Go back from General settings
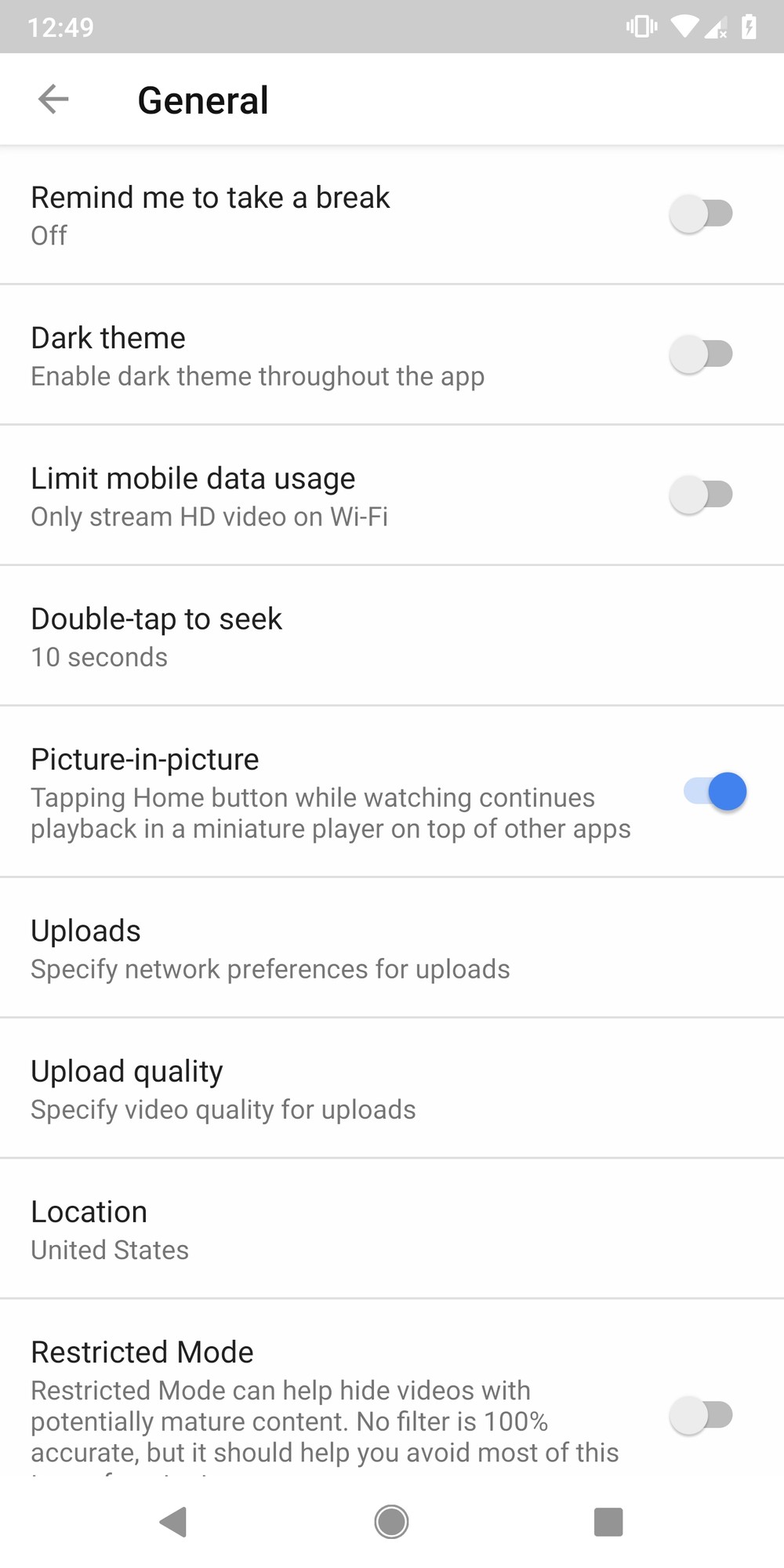The height and width of the screenshot is (1568, 784). coord(53,100)
